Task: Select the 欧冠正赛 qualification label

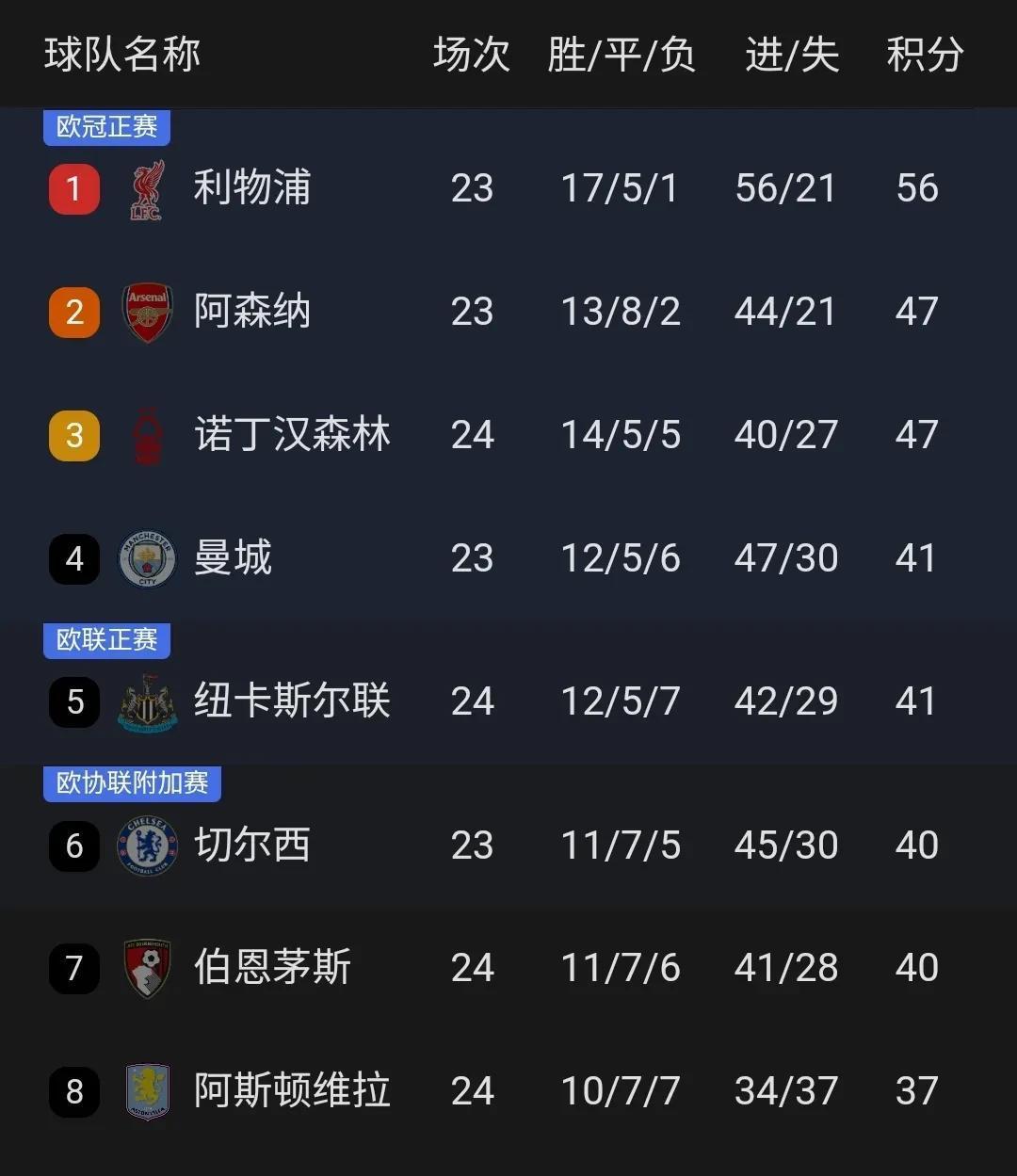Action: click(105, 127)
